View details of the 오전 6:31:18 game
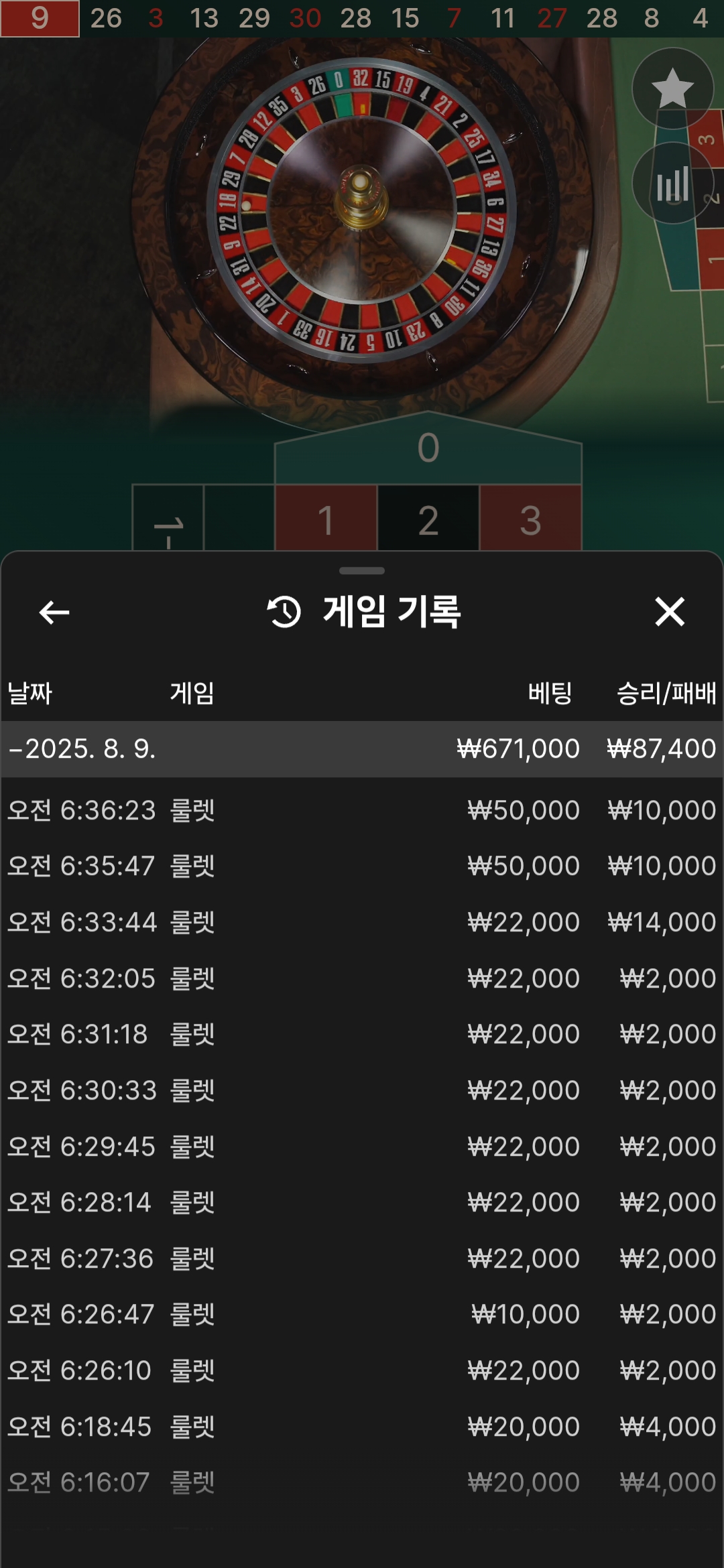Viewport: 724px width, 1568px height. [x=362, y=1034]
